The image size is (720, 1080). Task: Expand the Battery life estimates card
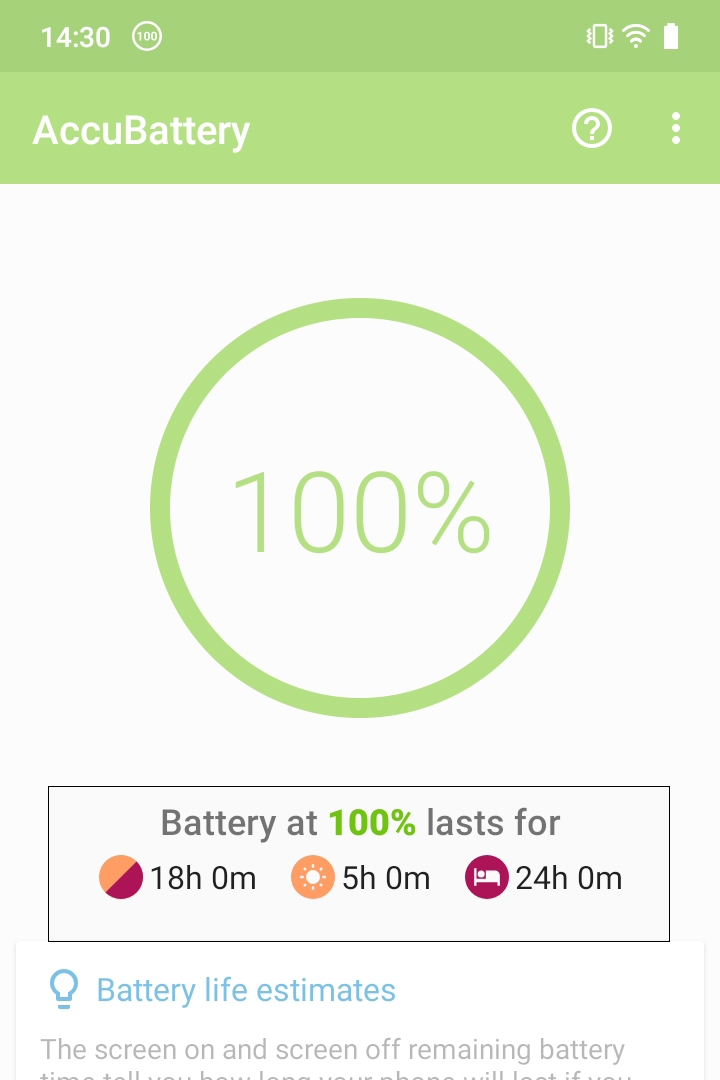(246, 990)
